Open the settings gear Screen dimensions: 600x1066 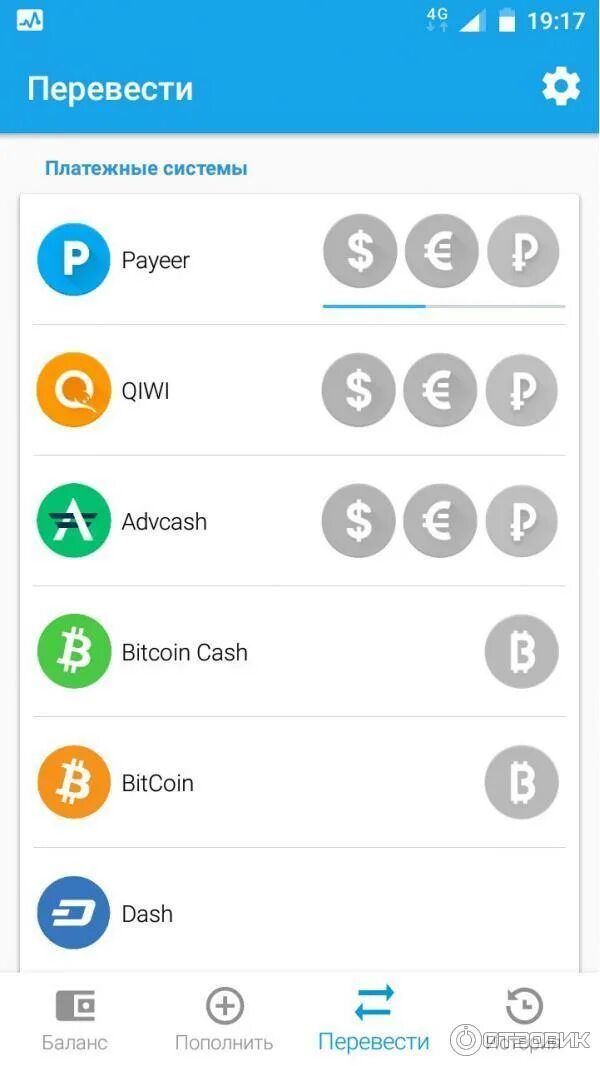[x=561, y=87]
